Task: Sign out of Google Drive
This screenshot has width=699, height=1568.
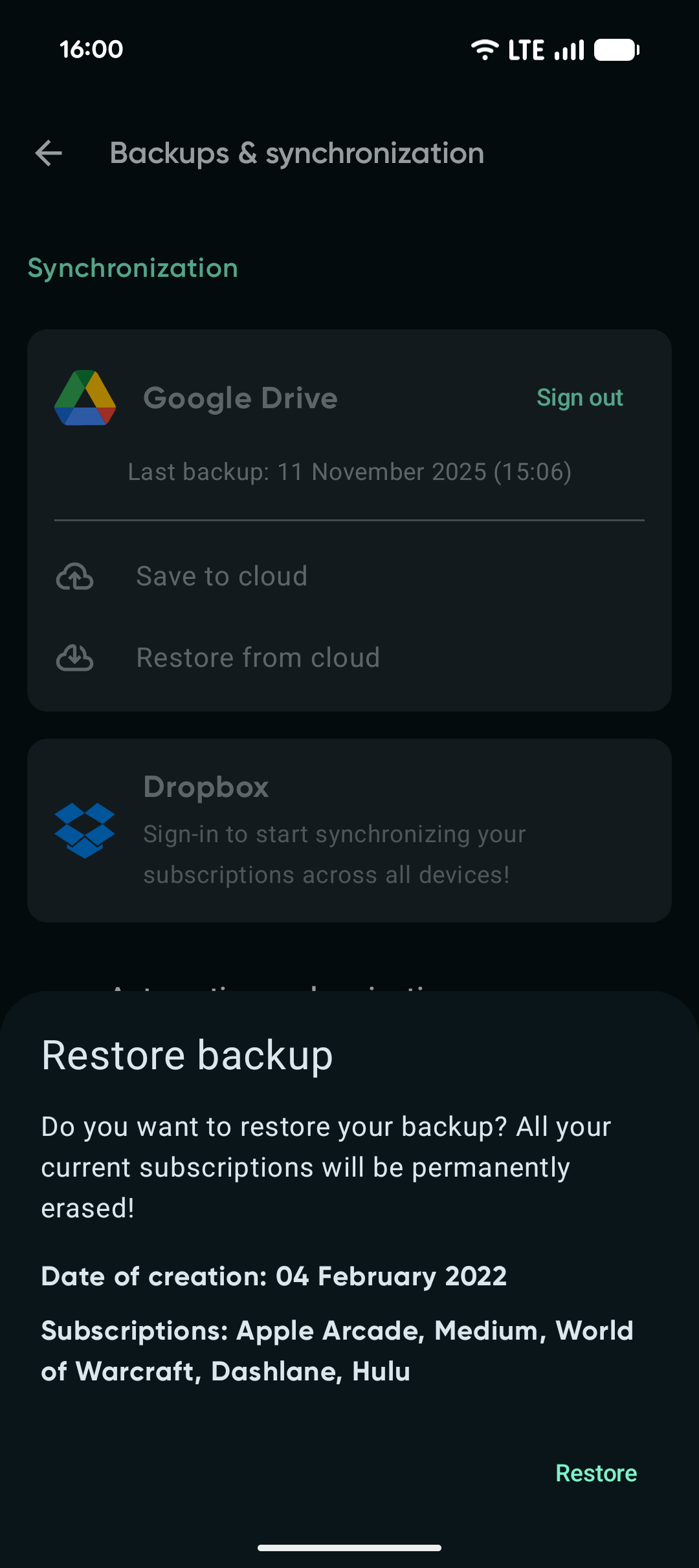Action: 579,398
